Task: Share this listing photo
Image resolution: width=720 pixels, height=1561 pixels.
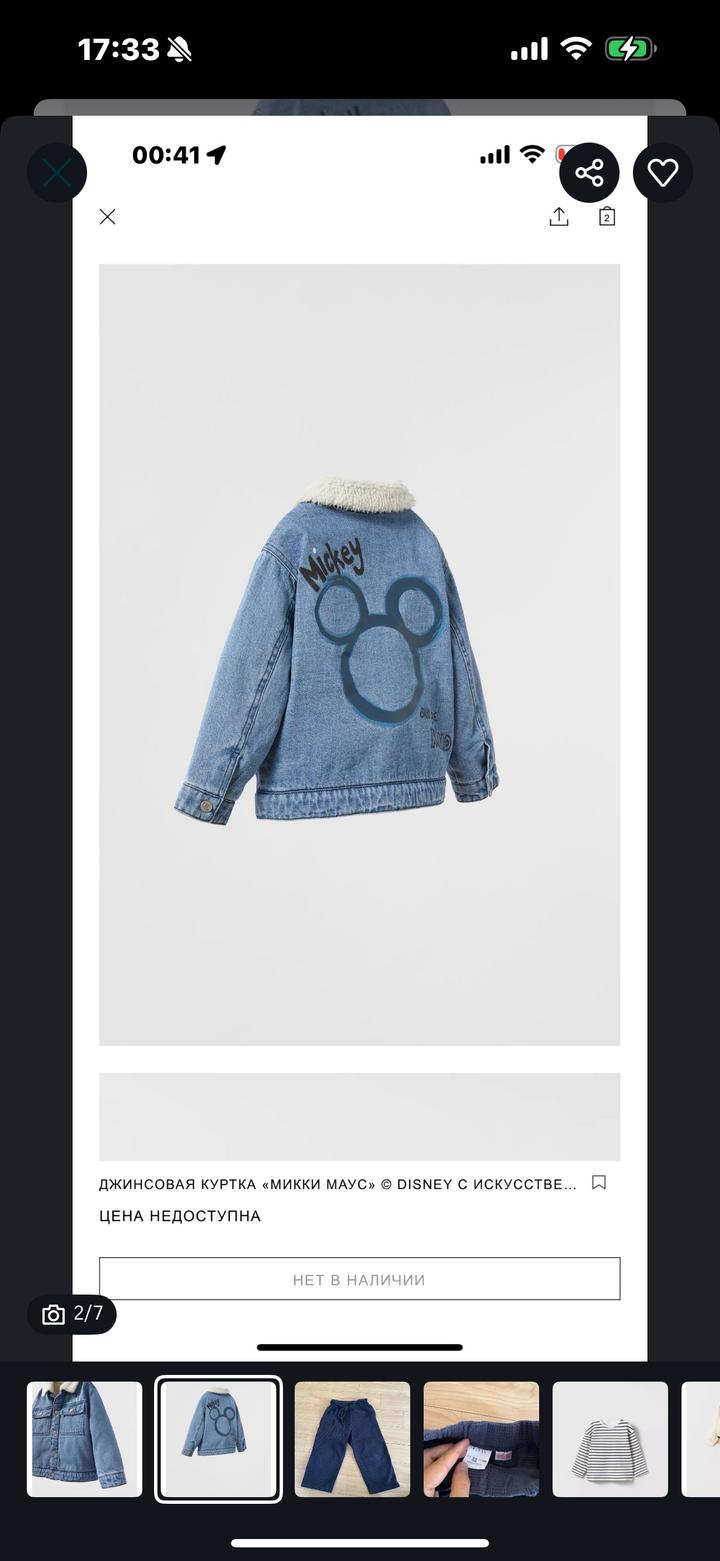Action: 589,173
